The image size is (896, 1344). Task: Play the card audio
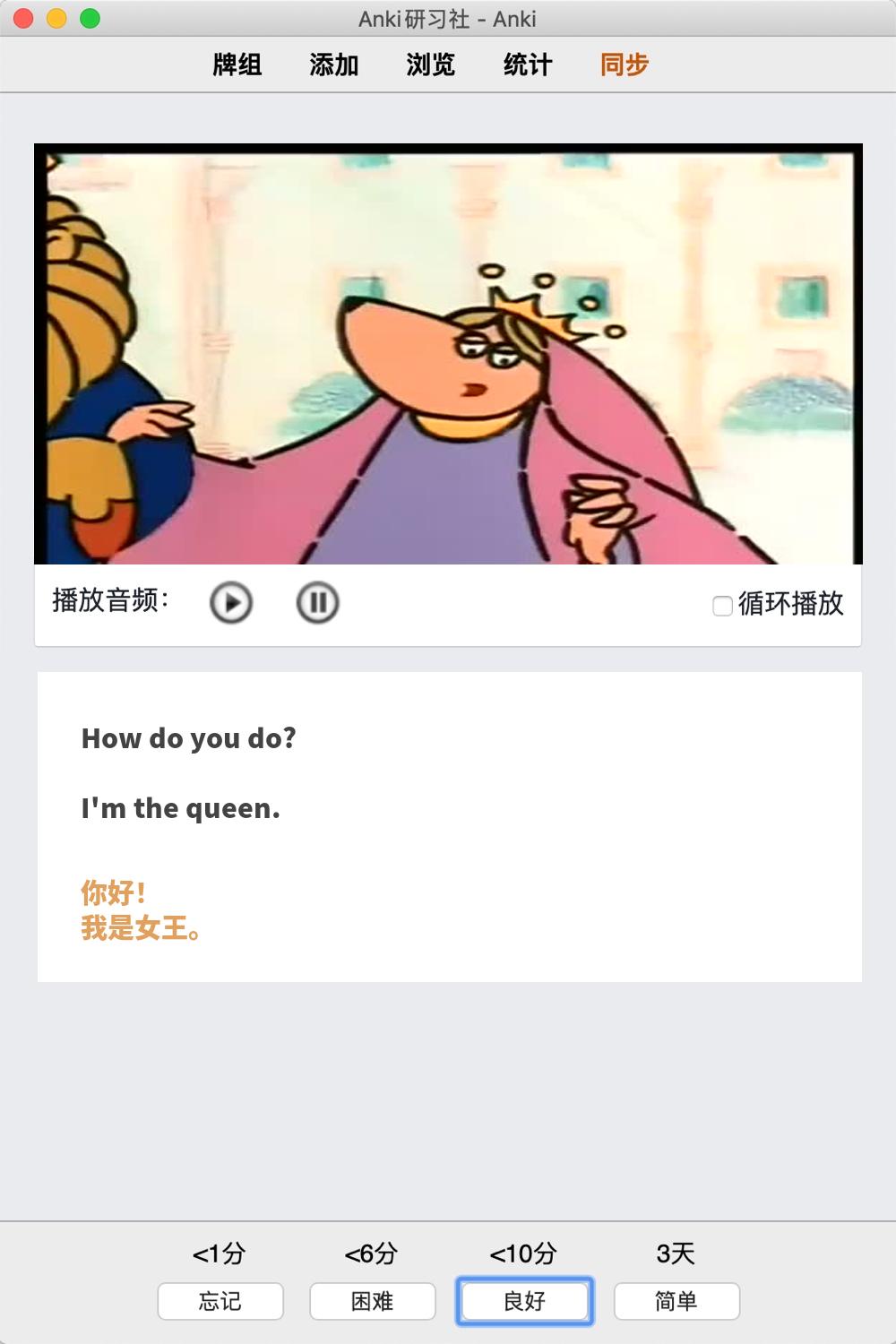[231, 602]
